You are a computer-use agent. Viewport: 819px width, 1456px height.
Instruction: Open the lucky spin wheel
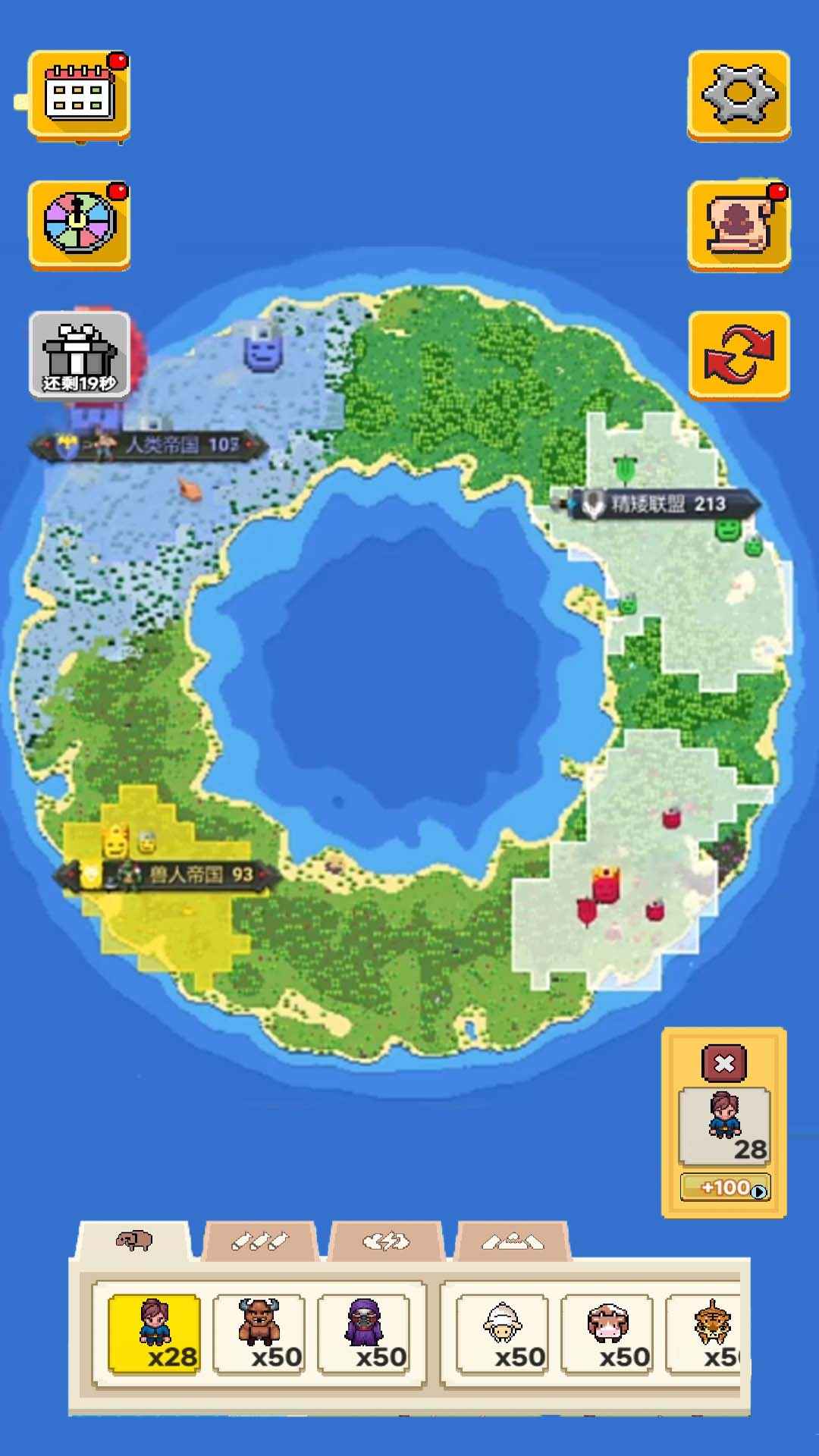[x=79, y=225]
